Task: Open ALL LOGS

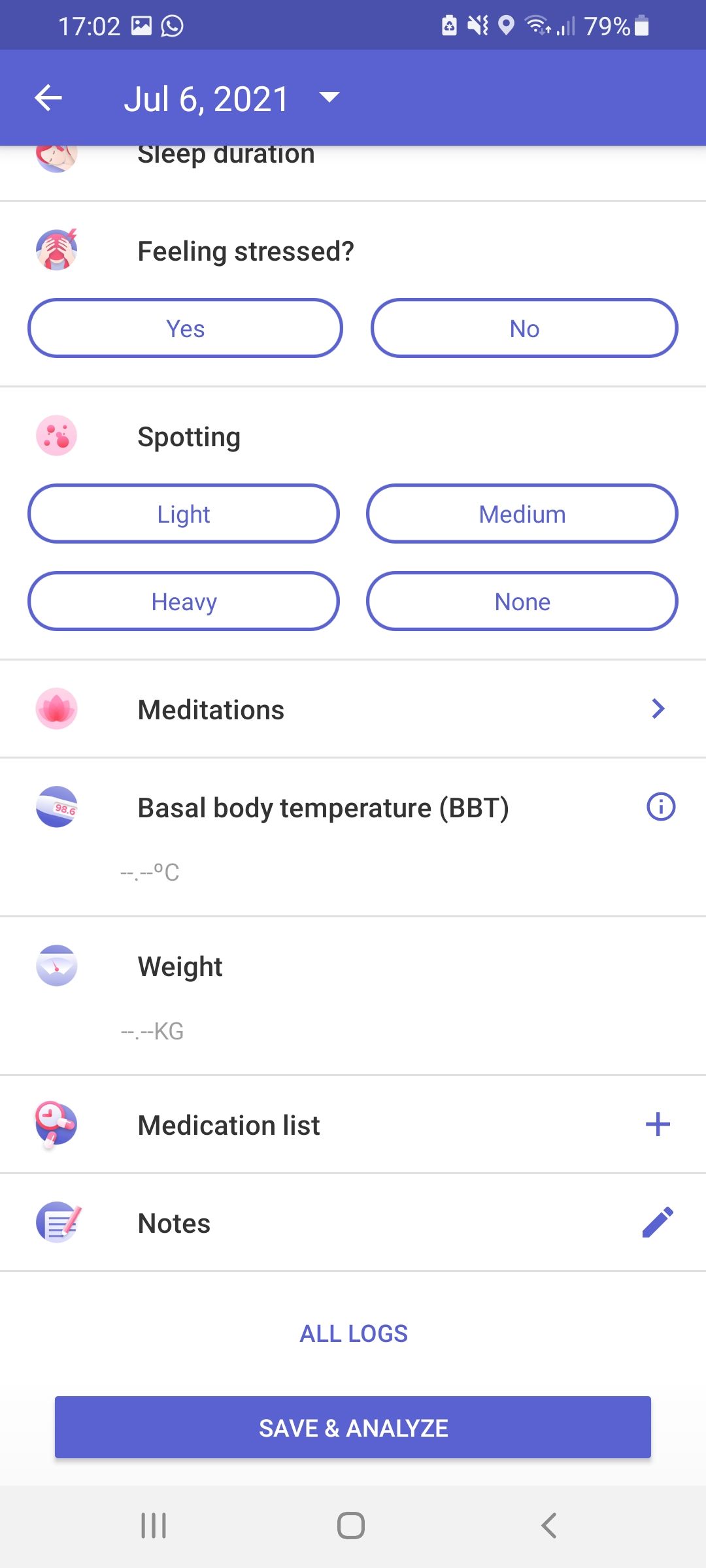Action: click(x=353, y=1333)
